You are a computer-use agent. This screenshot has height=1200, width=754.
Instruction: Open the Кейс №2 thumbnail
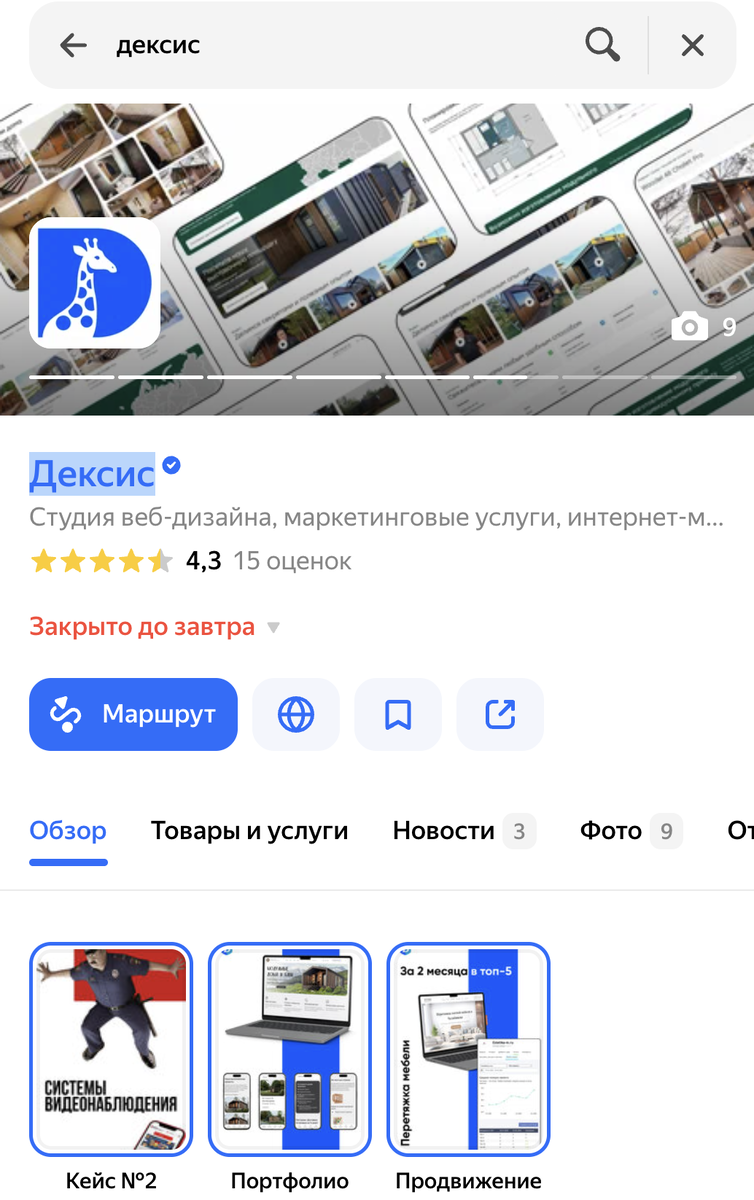[x=111, y=1048]
